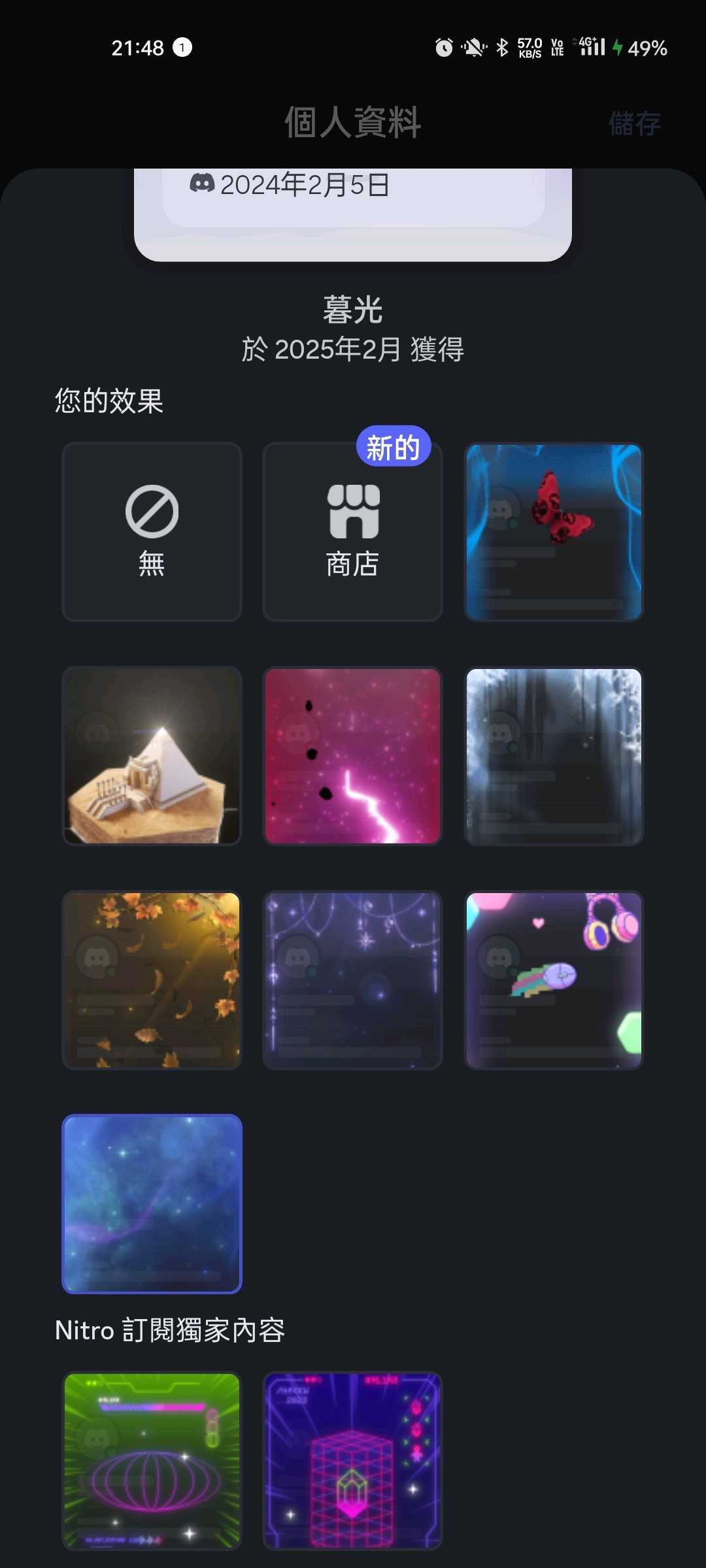Choose the frosty forest profile effect

tap(554, 756)
